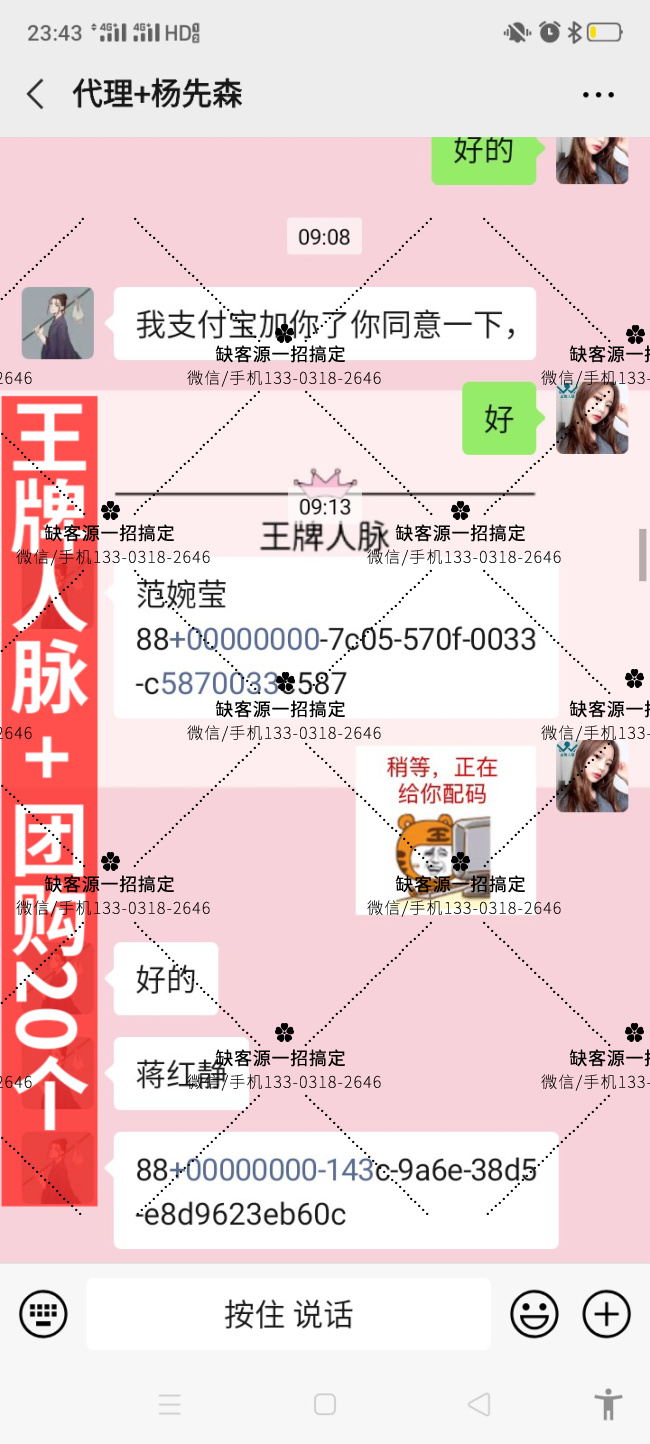Go back from the 代理+杨先森 chat

point(36,95)
